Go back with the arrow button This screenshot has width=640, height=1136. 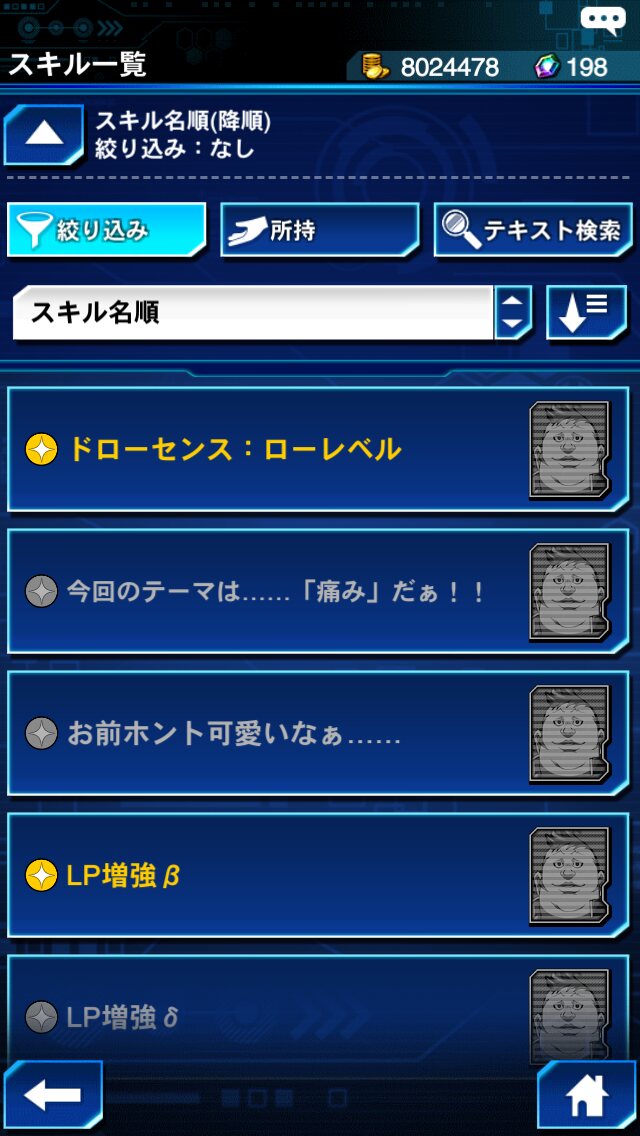point(52,1095)
